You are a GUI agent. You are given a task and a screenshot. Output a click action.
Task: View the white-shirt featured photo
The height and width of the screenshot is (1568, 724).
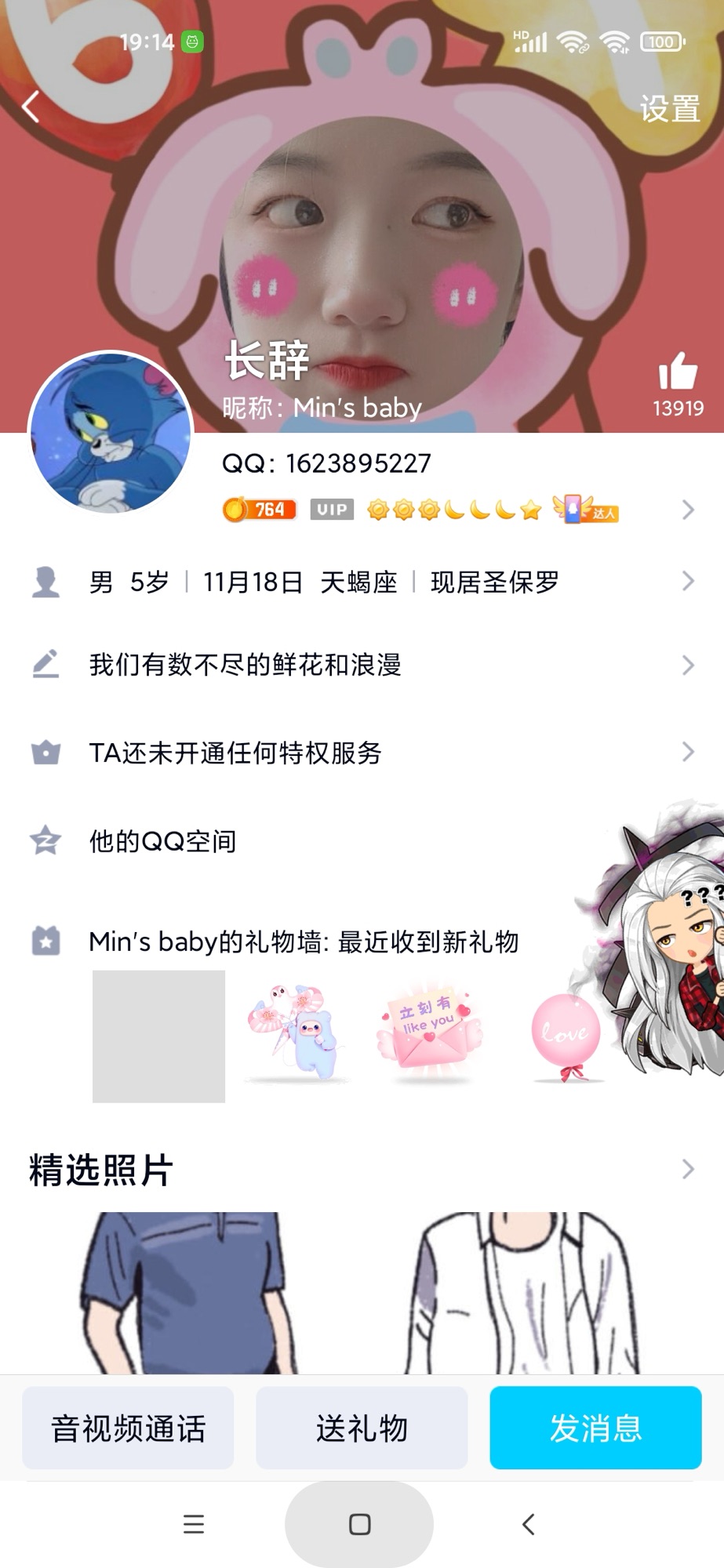(522, 1292)
